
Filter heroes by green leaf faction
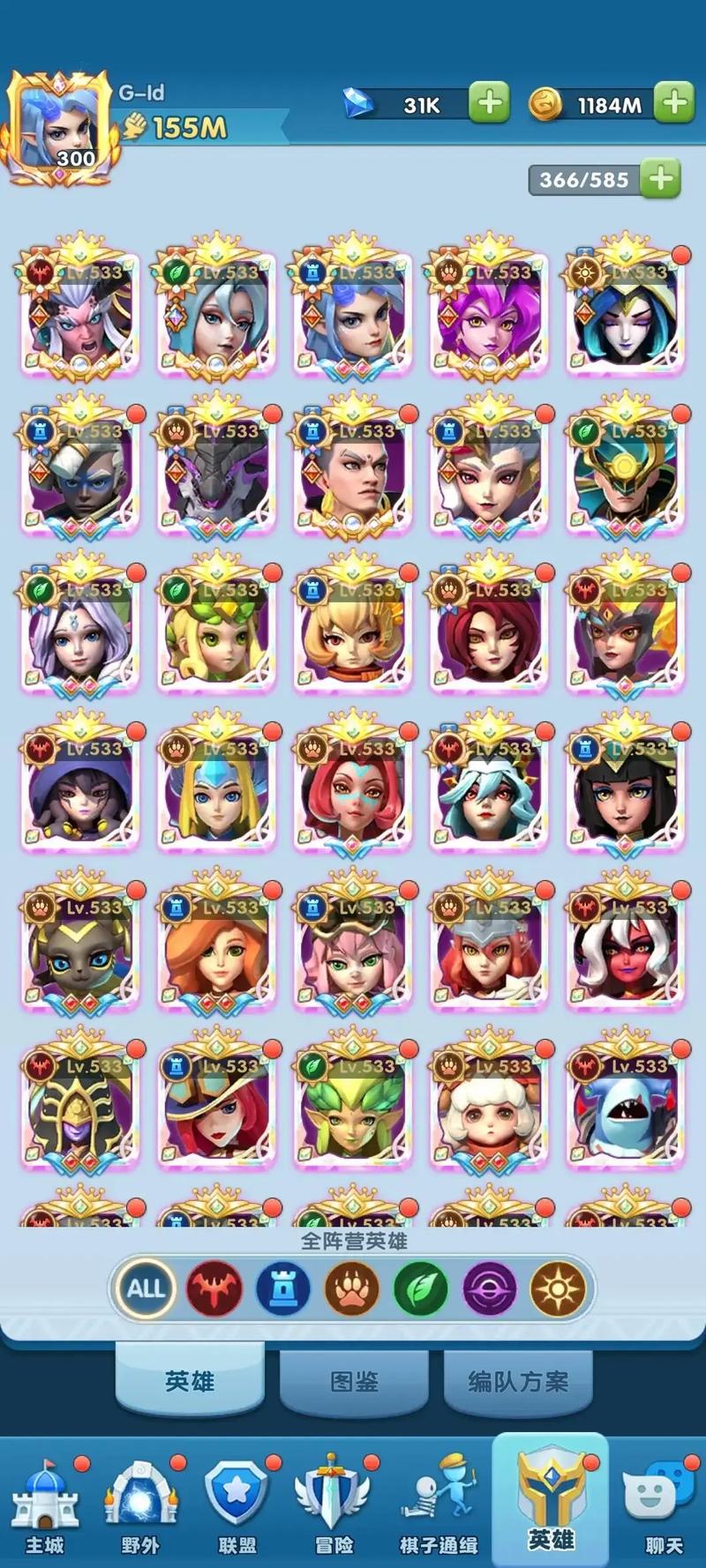[x=420, y=1288]
